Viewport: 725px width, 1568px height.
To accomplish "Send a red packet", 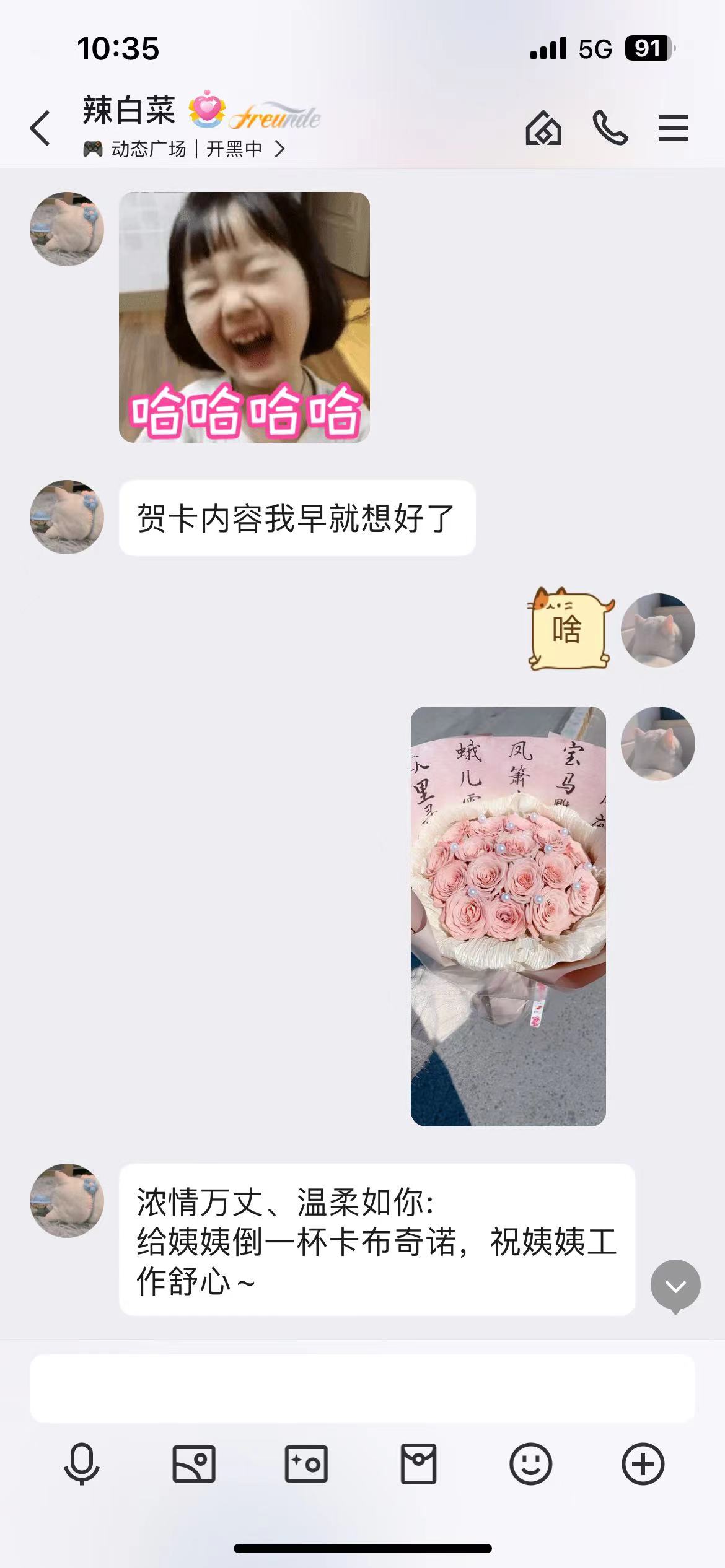I will tap(418, 1464).
